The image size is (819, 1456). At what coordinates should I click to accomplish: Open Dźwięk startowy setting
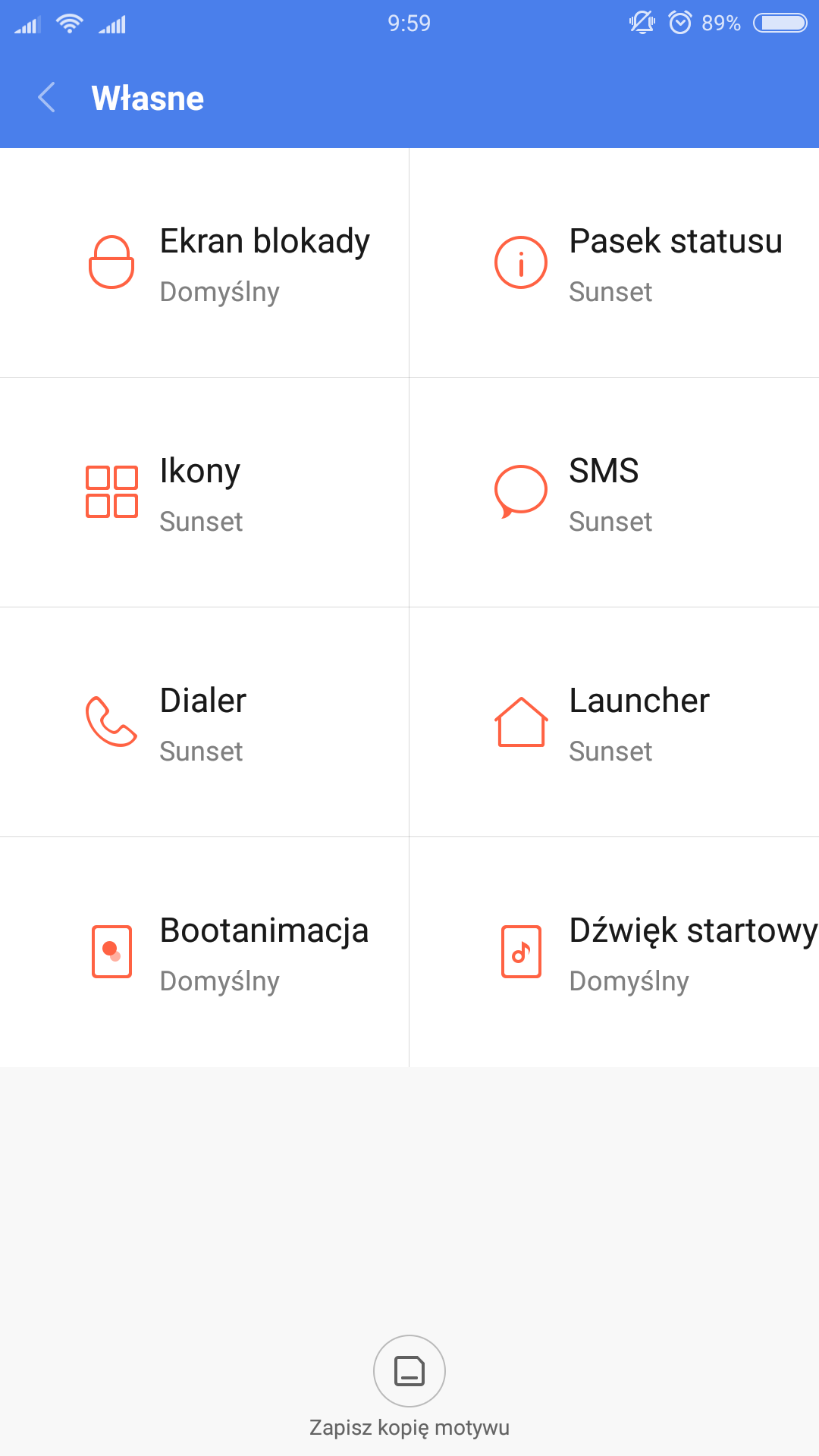[614, 952]
